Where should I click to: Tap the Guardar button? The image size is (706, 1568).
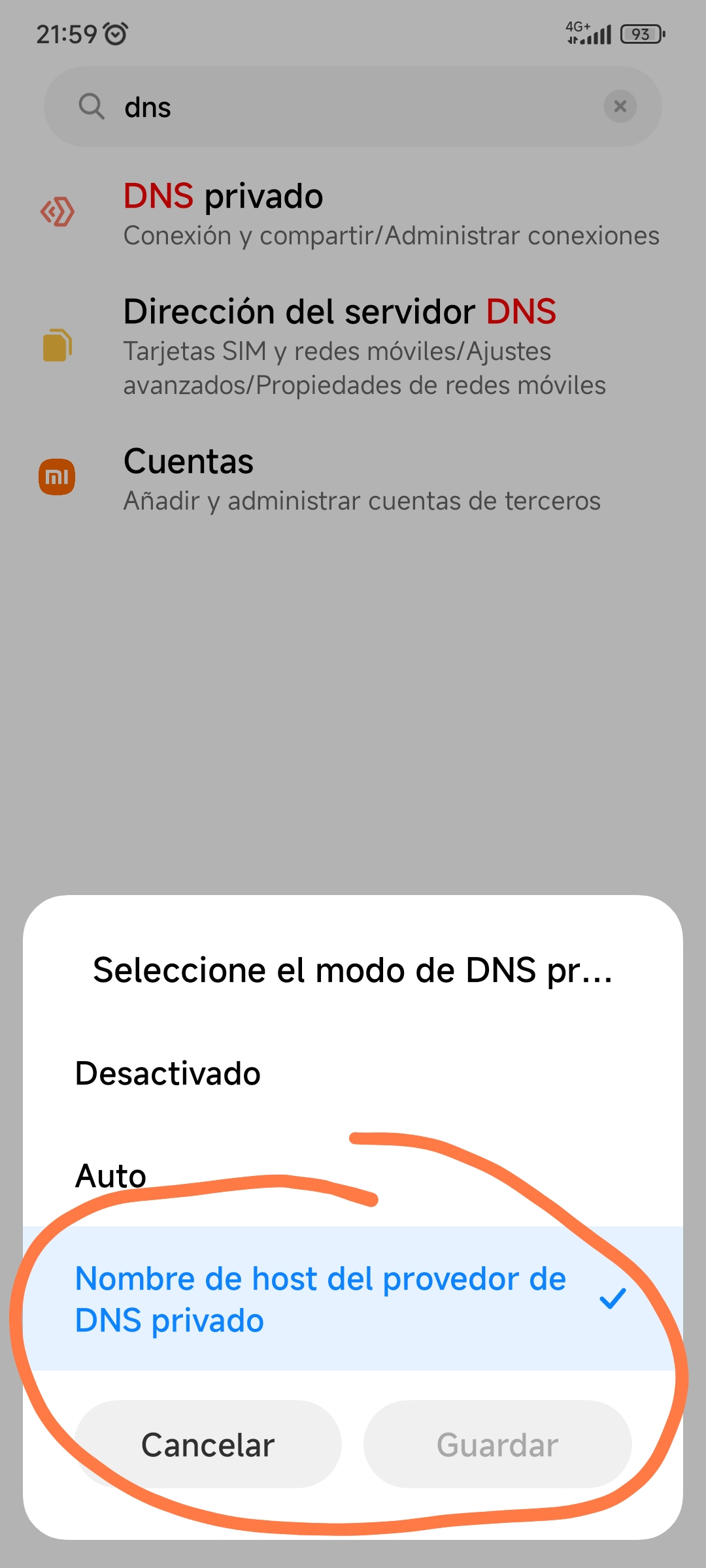pos(497,1445)
